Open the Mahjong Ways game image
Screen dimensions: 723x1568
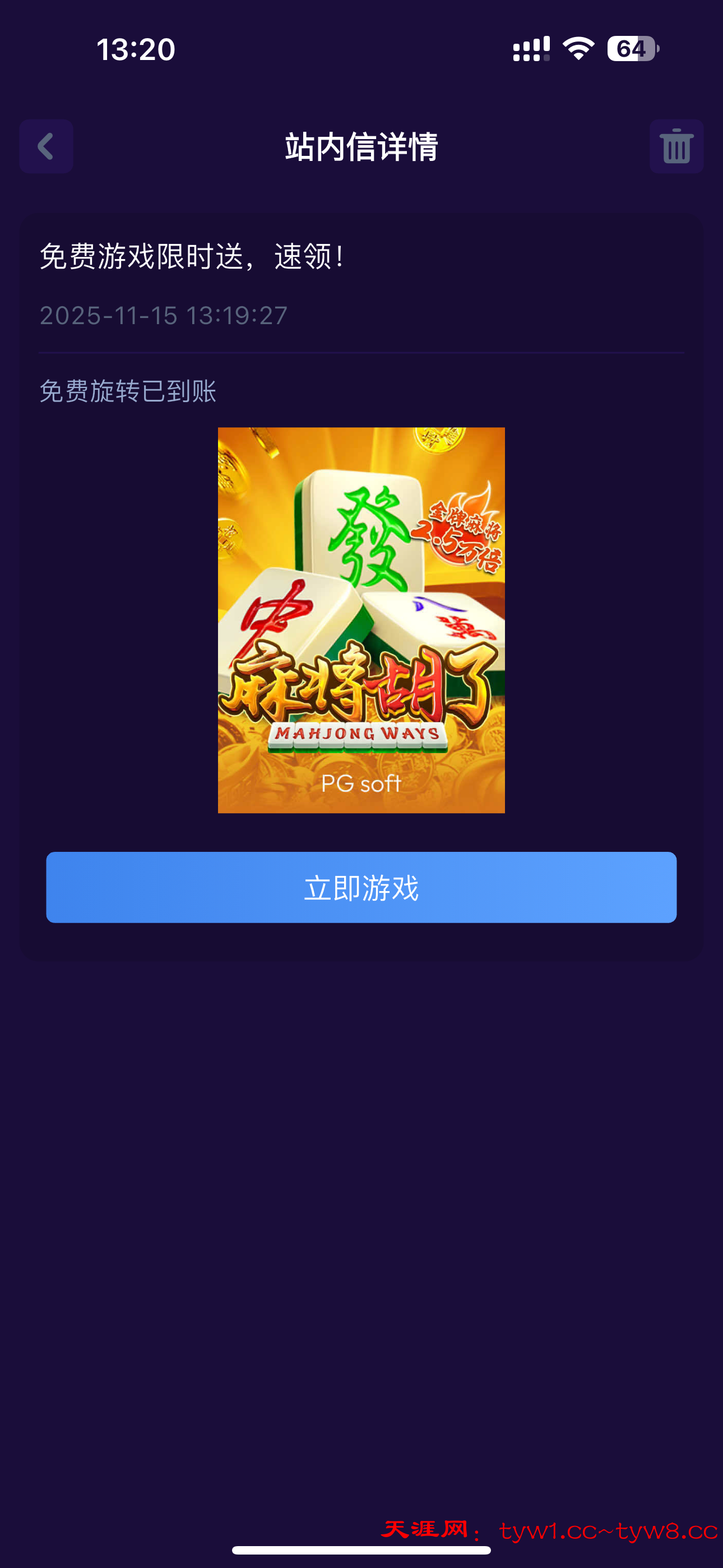point(361,620)
